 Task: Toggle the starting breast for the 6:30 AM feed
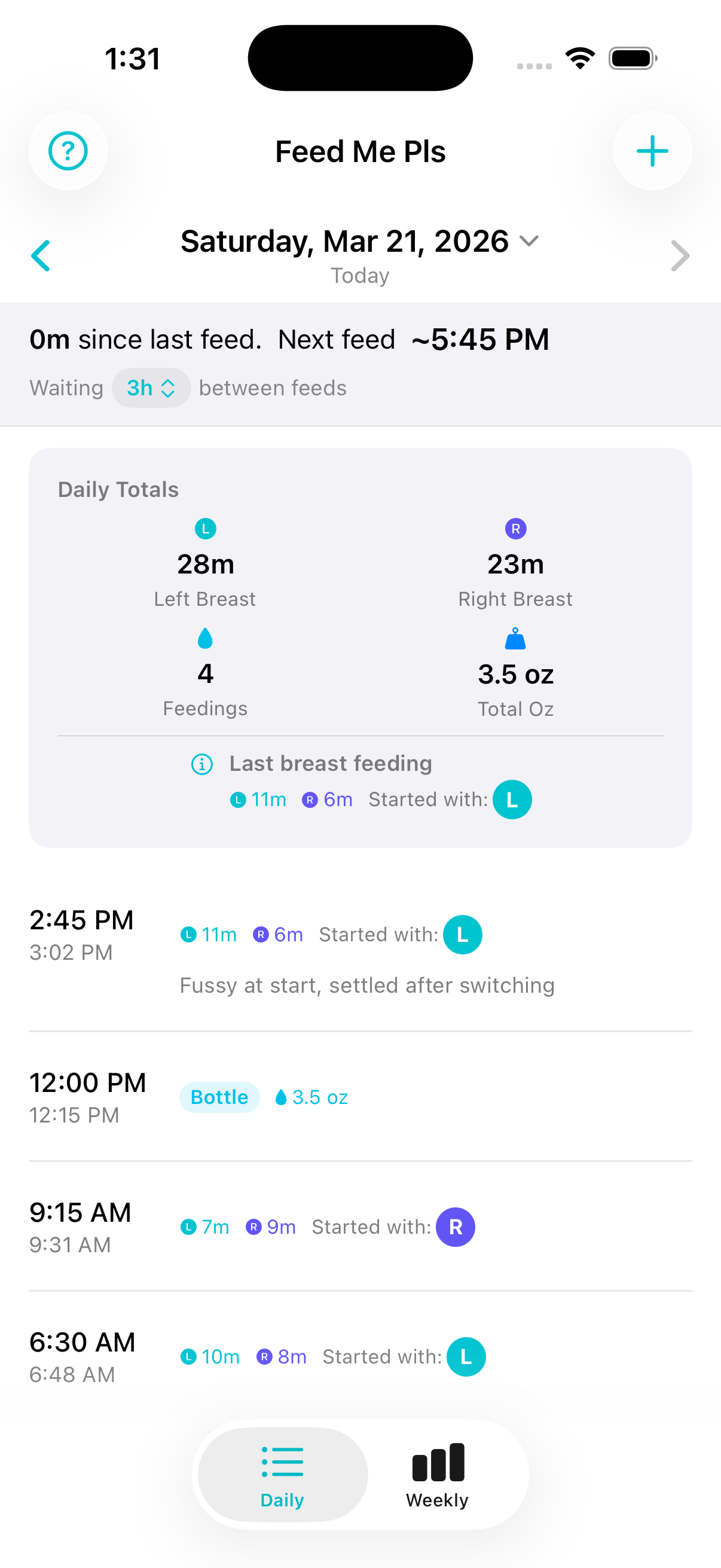pos(466,1356)
